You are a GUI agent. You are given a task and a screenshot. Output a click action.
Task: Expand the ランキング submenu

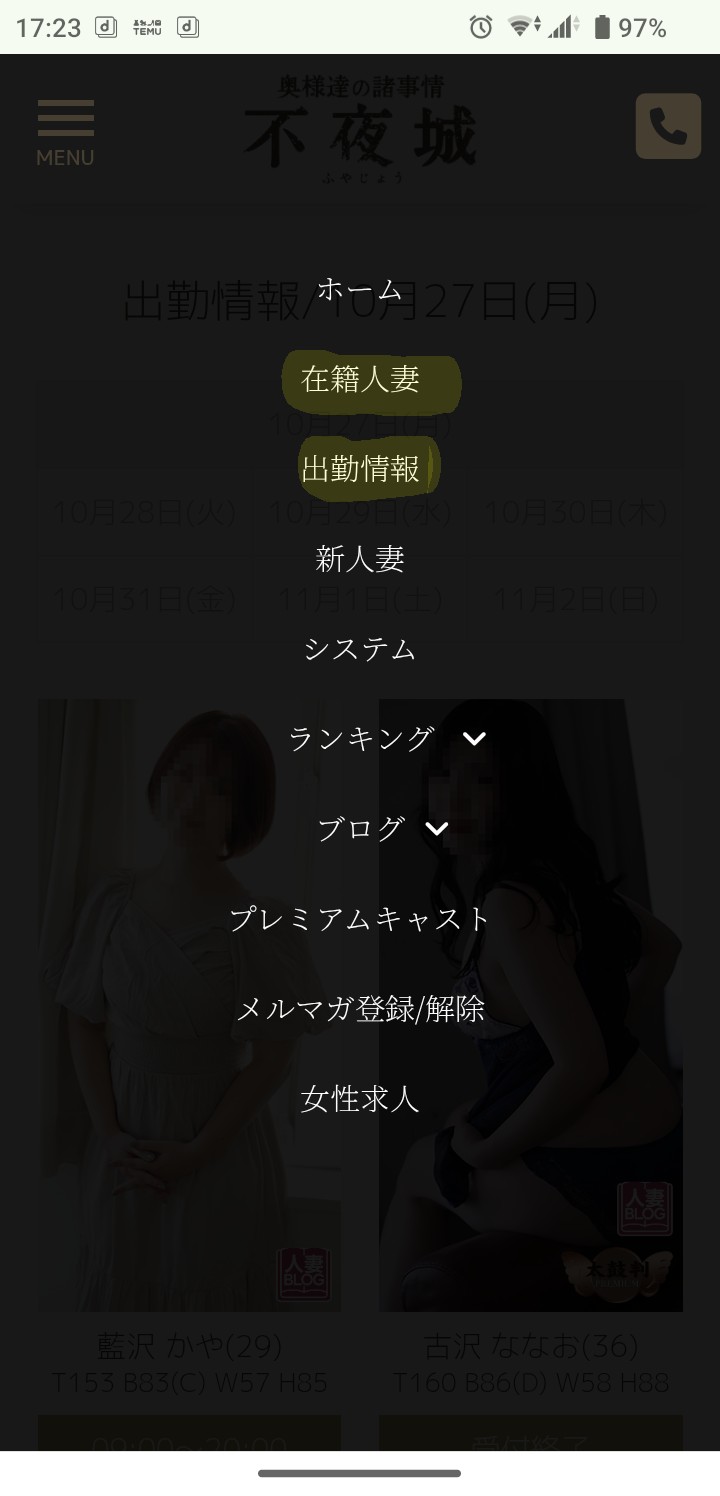click(x=474, y=739)
